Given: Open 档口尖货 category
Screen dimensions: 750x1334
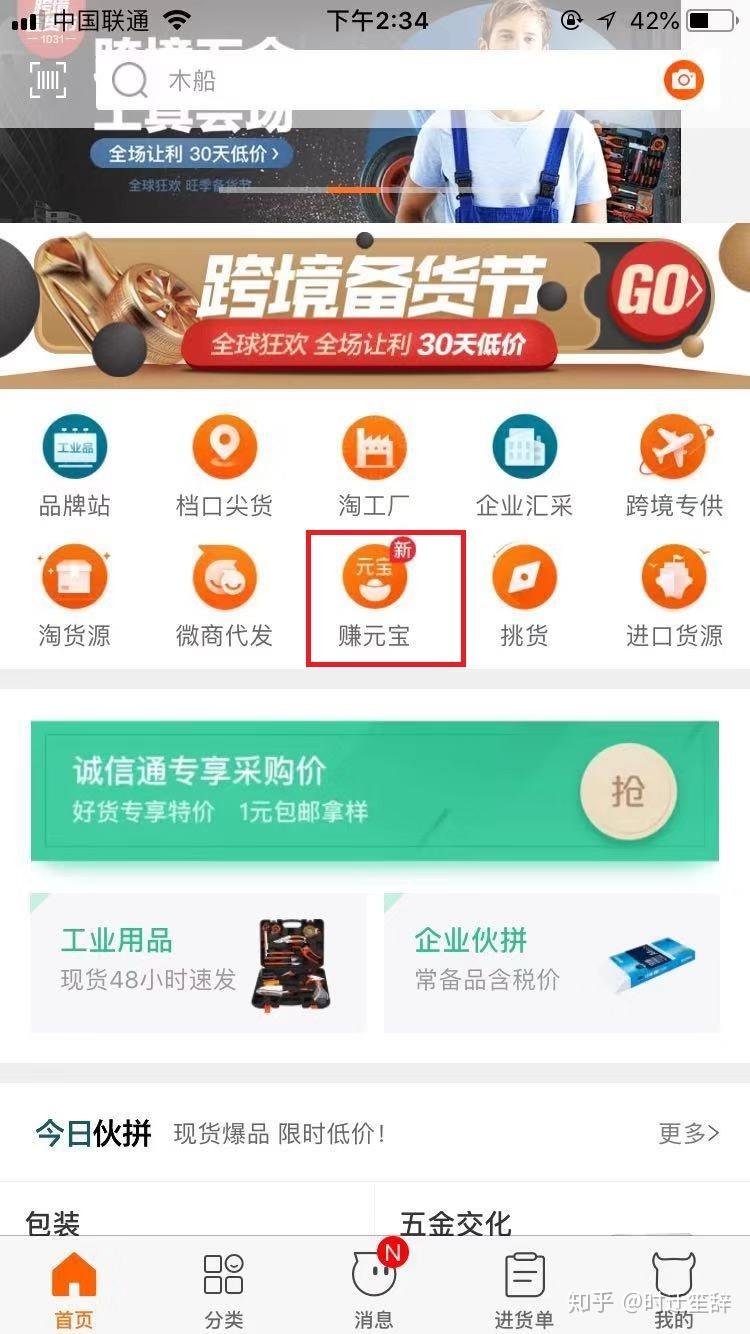Looking at the screenshot, I should click(224, 467).
